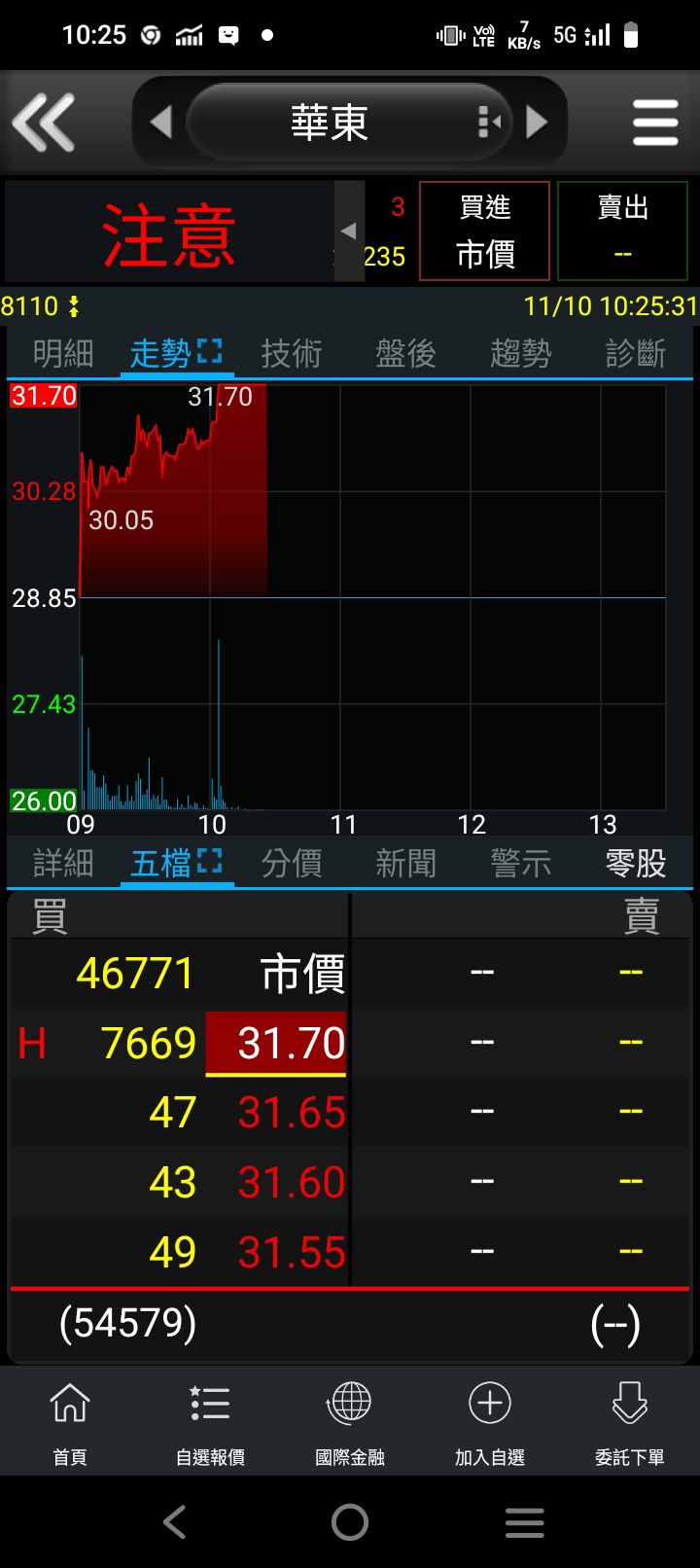Switch to the next stock
The height and width of the screenshot is (1568, 700).
click(x=536, y=123)
